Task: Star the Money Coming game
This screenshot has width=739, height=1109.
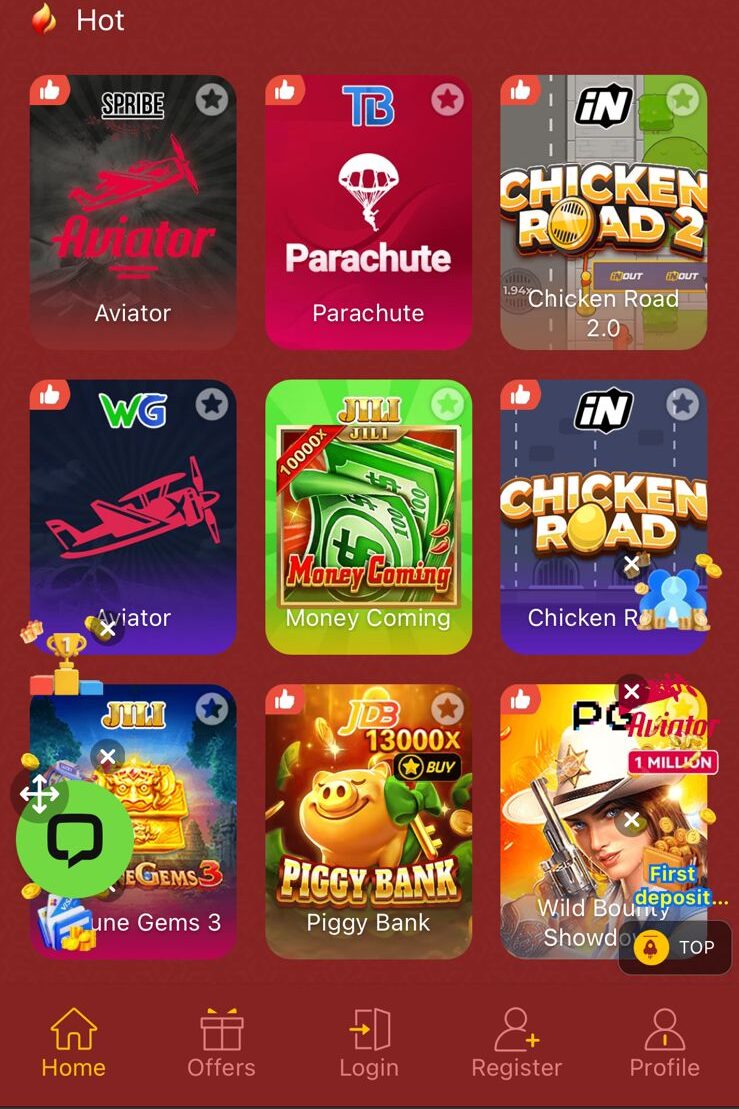Action: tap(447, 404)
